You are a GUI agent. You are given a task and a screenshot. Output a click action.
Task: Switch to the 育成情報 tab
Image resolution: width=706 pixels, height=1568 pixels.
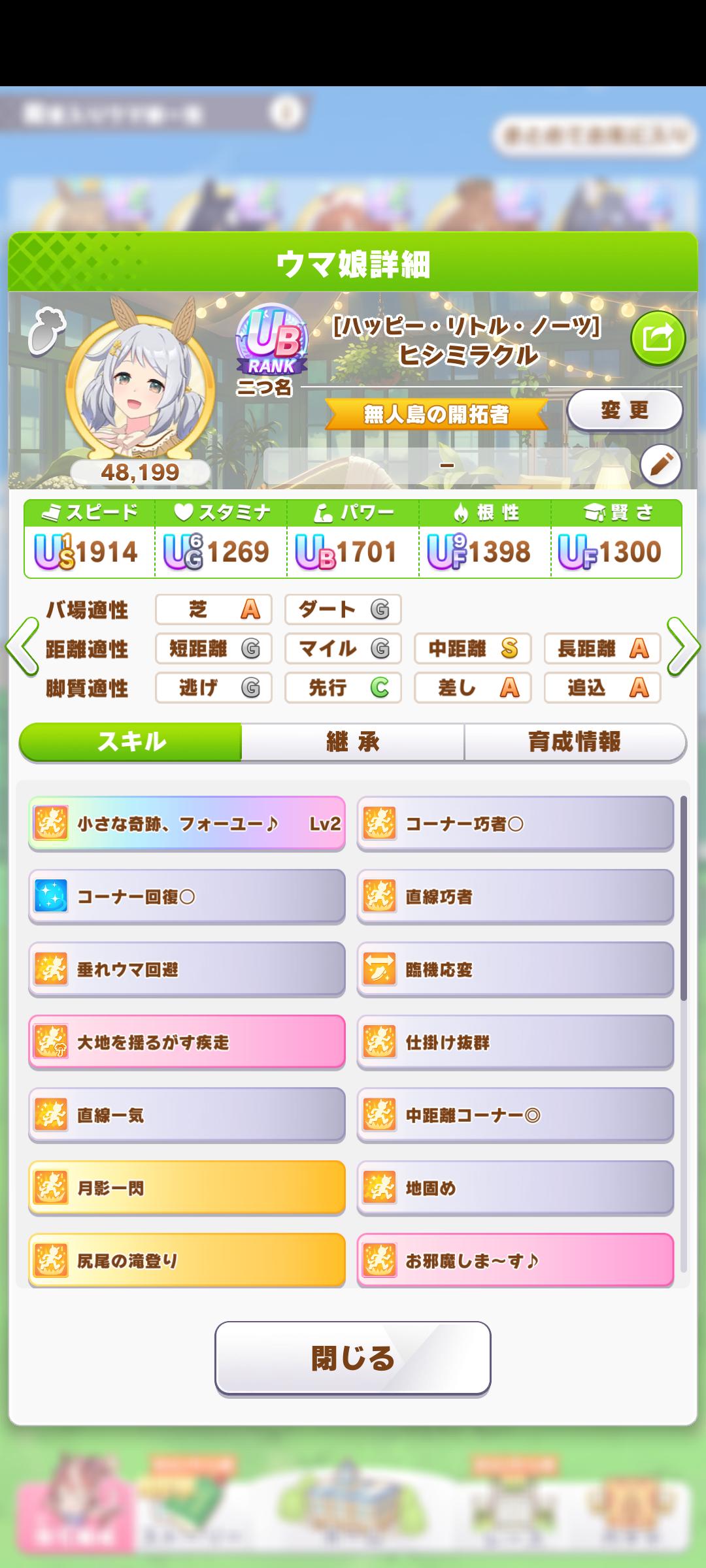click(574, 742)
